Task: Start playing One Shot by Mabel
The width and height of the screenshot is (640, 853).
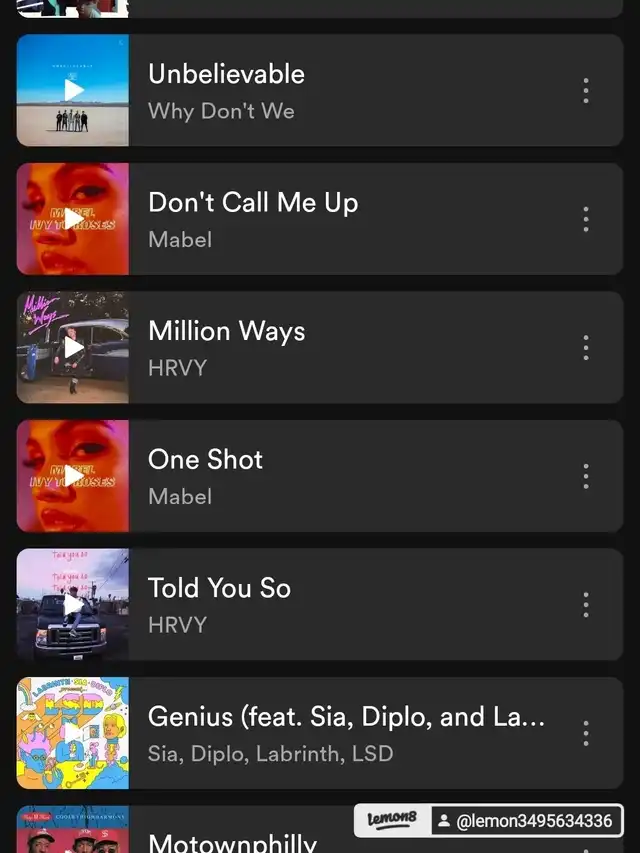Action: tap(73, 476)
